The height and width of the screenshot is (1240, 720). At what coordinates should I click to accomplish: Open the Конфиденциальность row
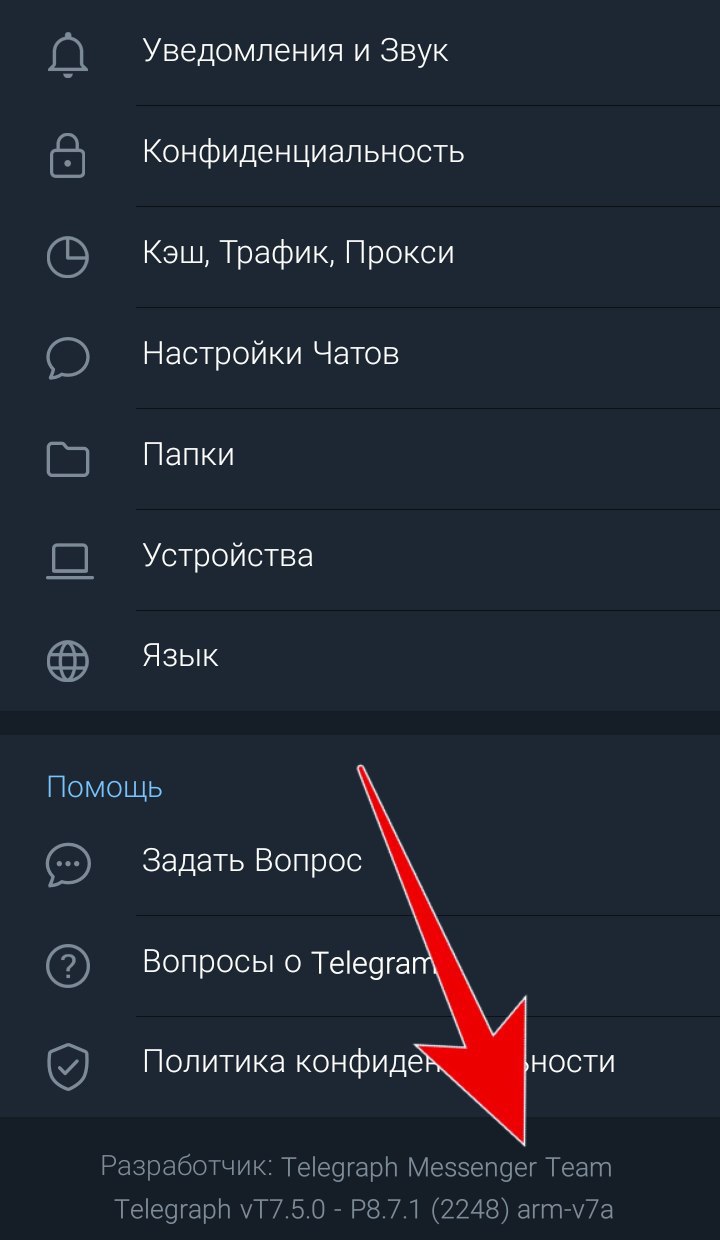[360, 155]
